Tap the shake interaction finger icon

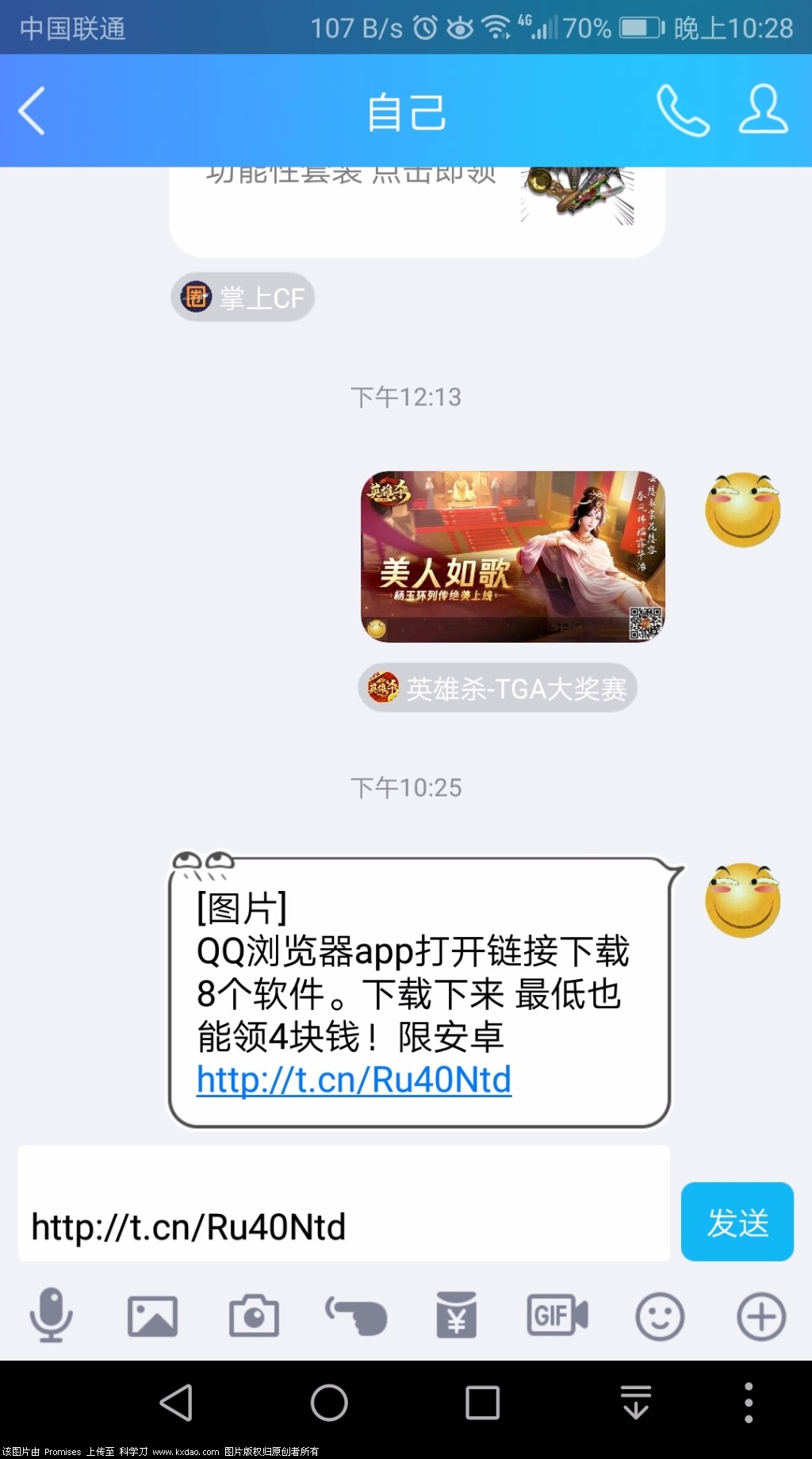pyautogui.click(x=355, y=1315)
